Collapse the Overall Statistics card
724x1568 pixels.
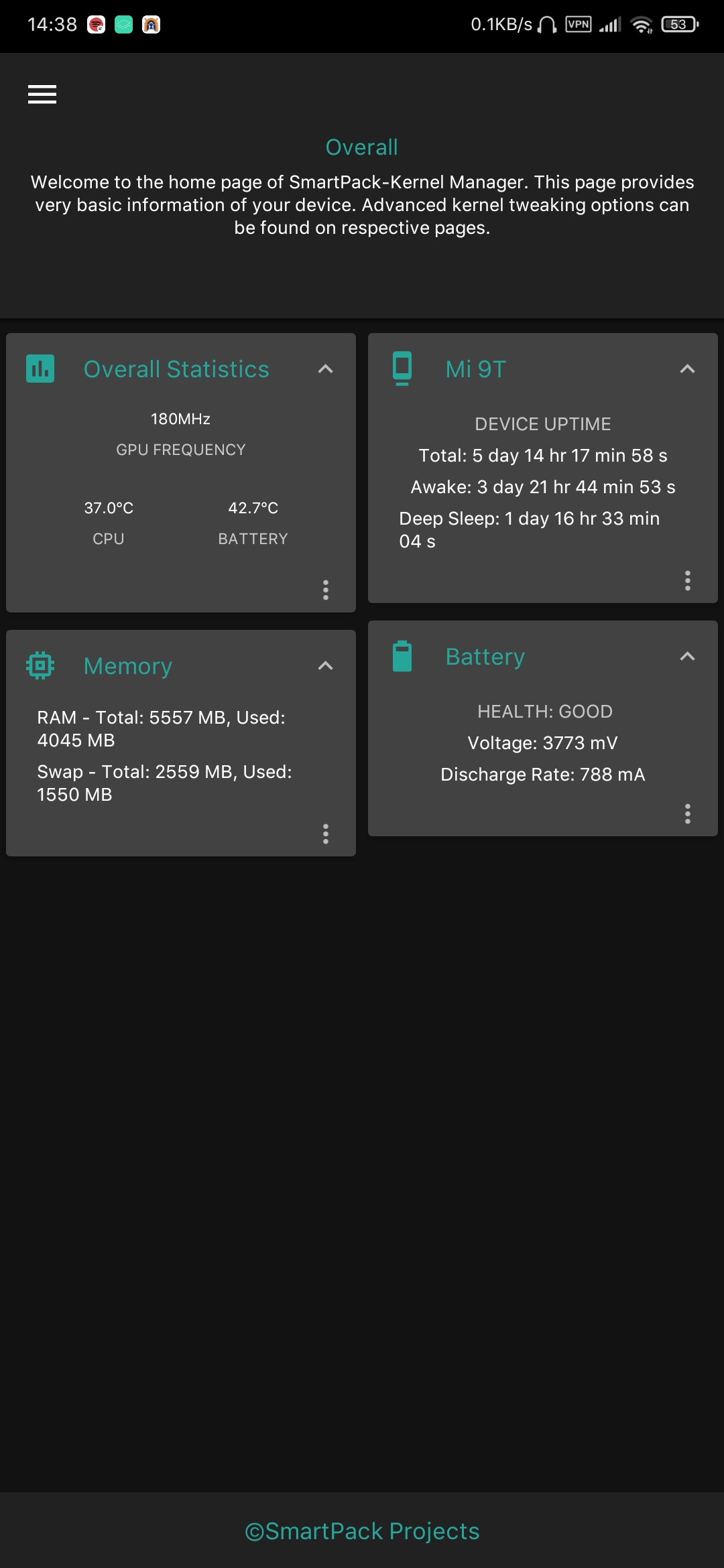325,369
